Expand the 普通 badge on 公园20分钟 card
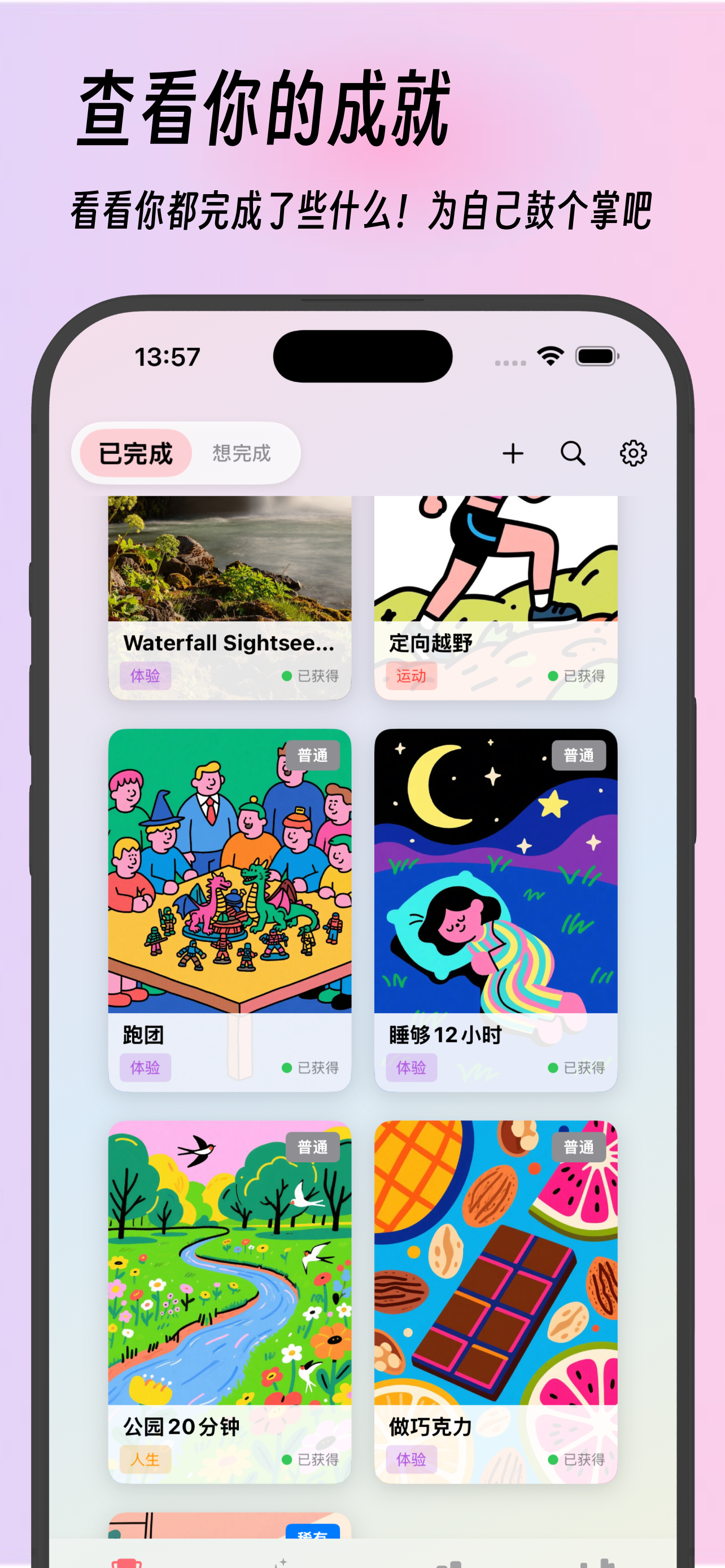 click(x=314, y=1147)
